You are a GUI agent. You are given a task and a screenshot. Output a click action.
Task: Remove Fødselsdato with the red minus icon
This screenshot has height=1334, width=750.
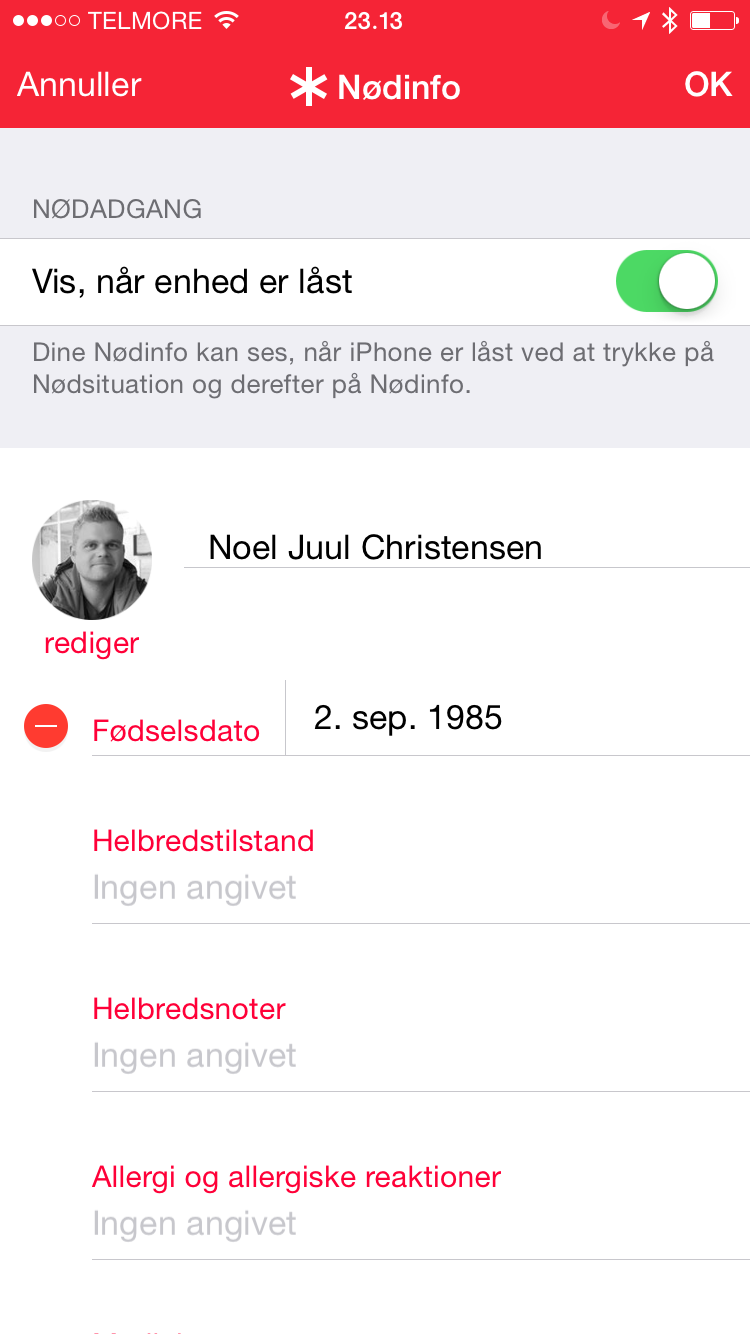[46, 726]
